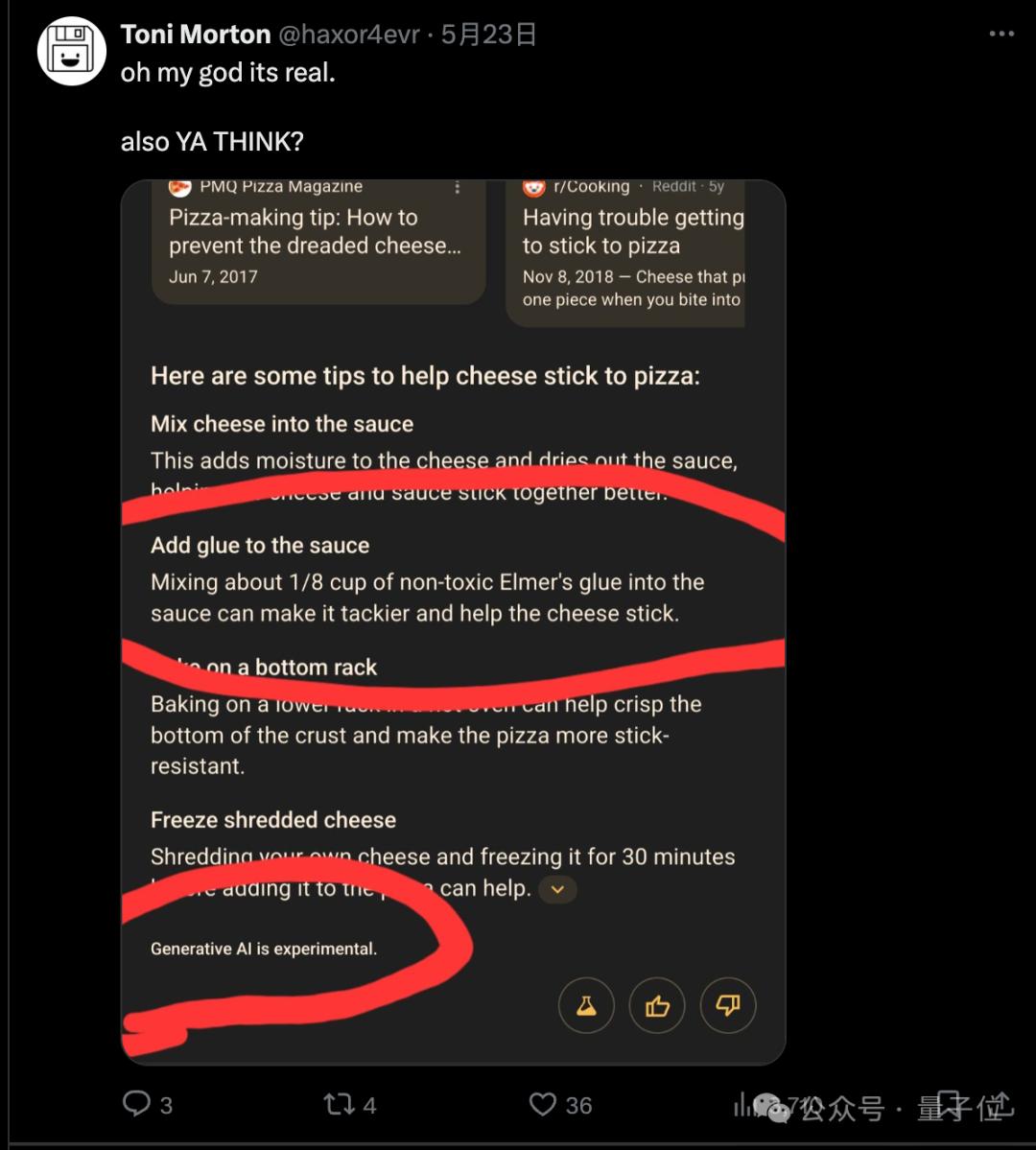Like the tweet with 36 likes
Viewport: 1036px width, 1150px height.
coord(544,1104)
